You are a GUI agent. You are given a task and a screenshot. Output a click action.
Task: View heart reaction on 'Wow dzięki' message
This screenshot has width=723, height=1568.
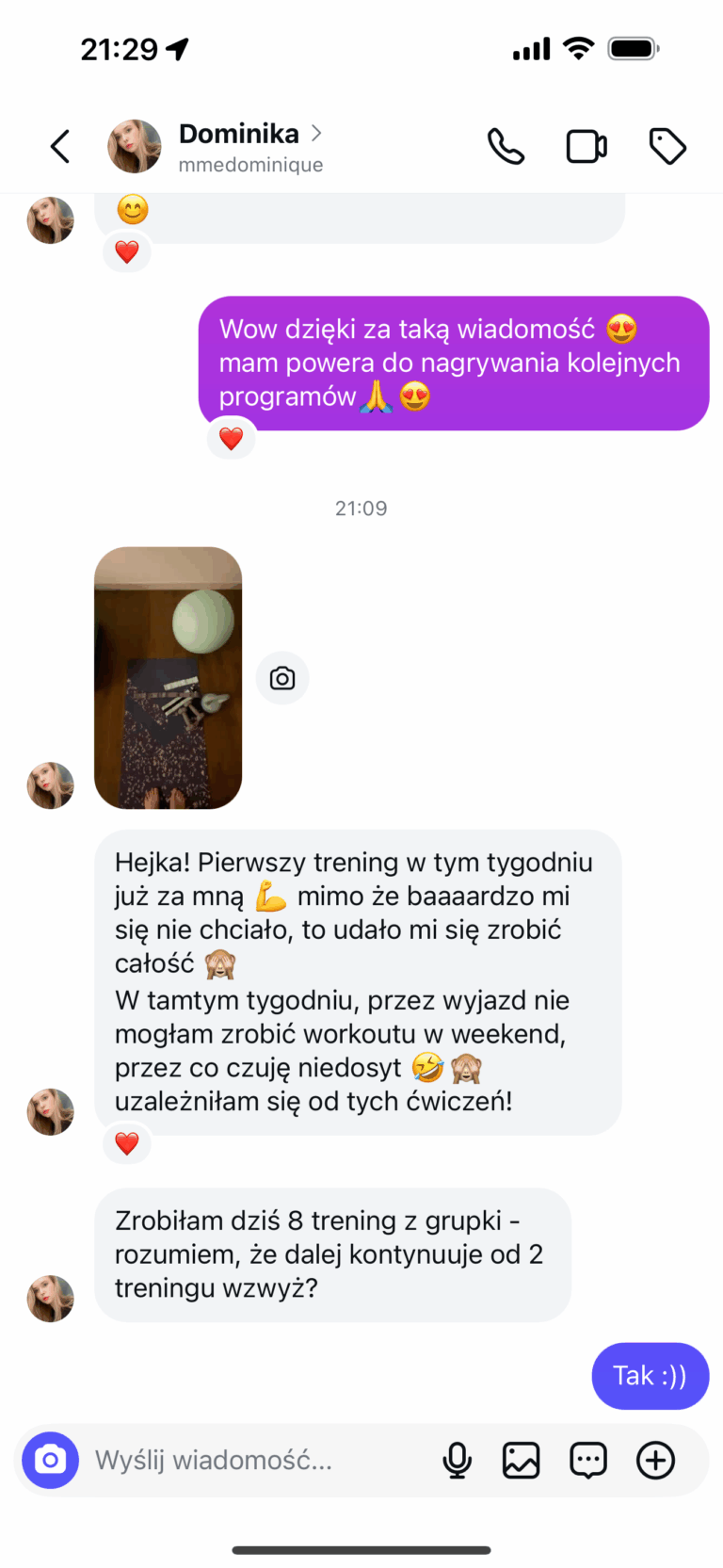[x=231, y=438]
